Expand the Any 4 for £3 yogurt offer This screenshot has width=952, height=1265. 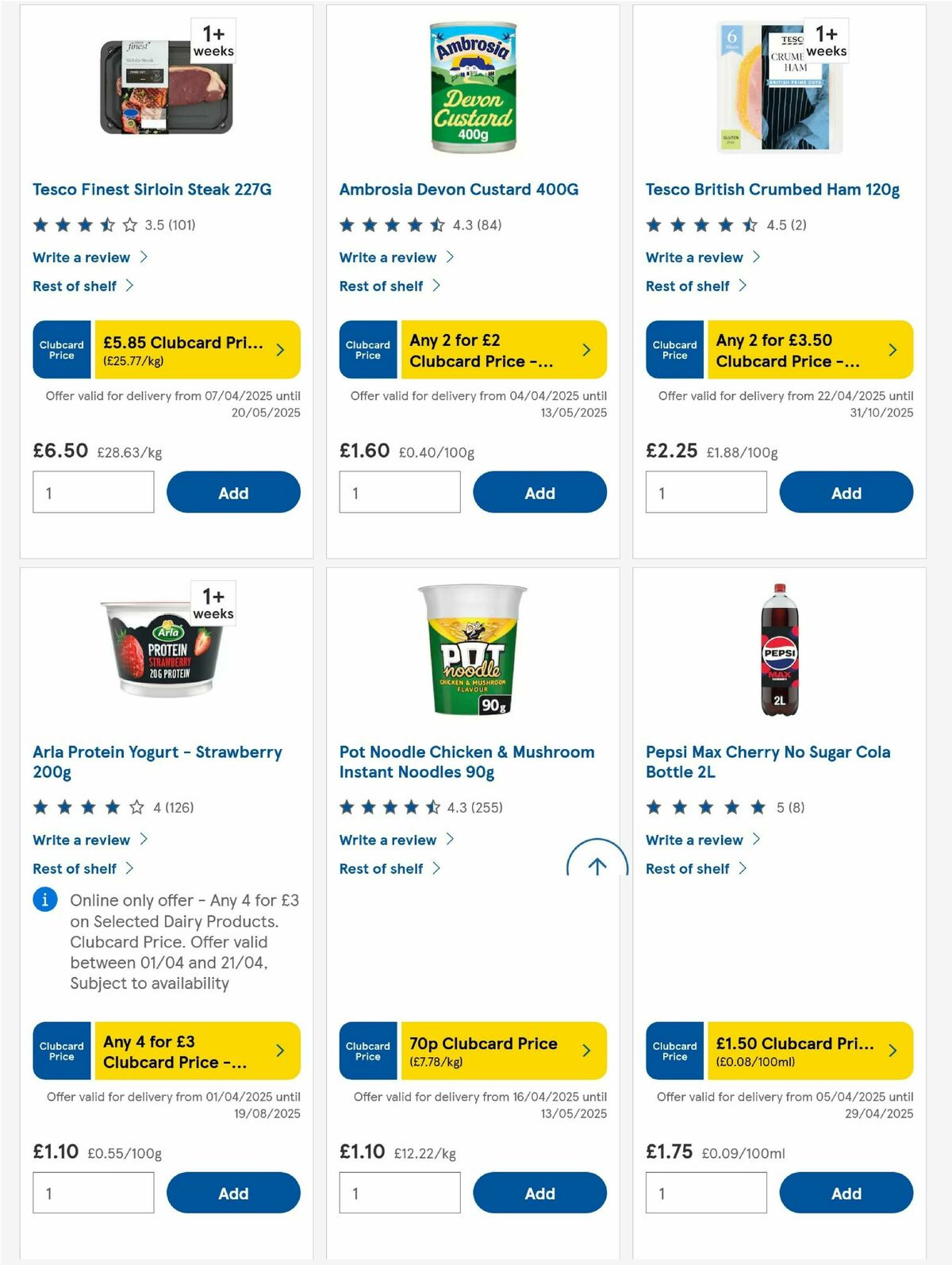click(278, 1051)
